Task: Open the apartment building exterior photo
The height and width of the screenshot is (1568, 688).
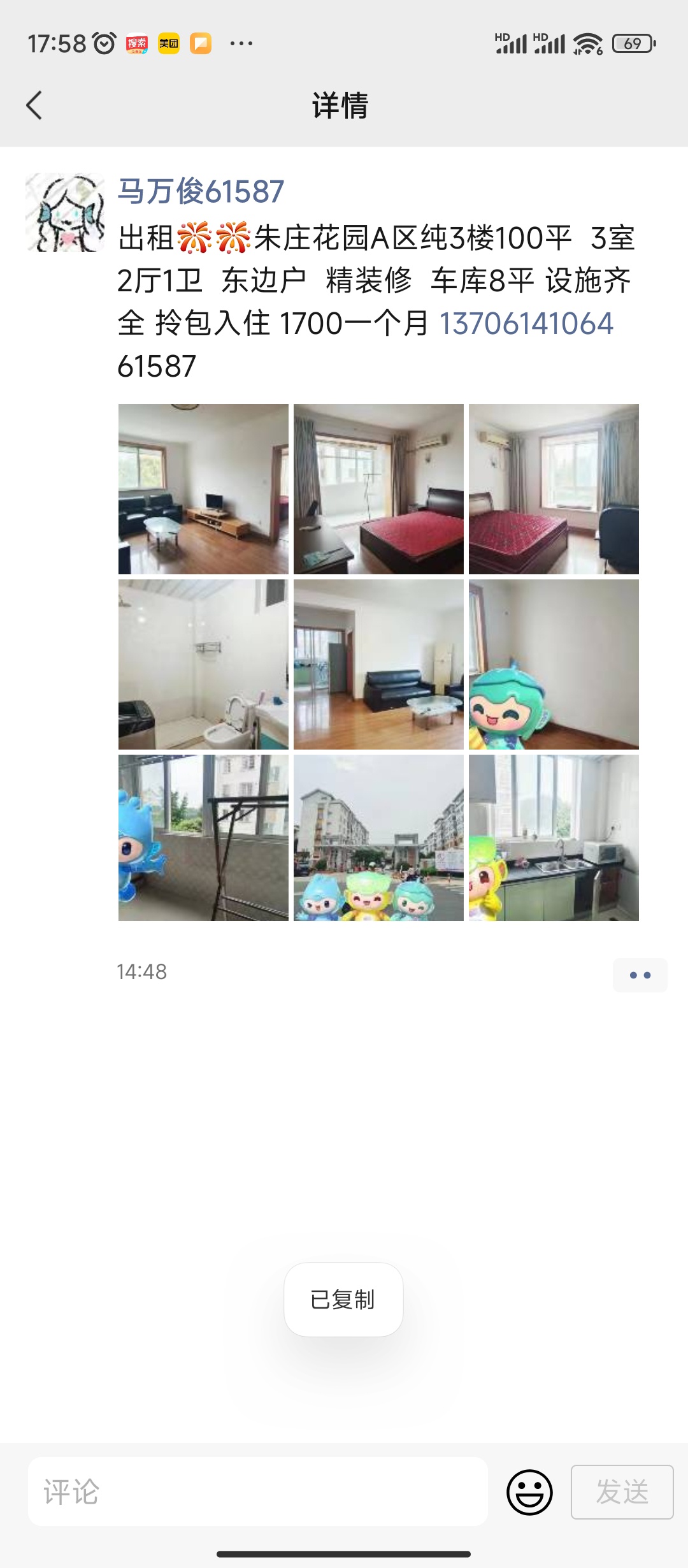Action: [378, 838]
